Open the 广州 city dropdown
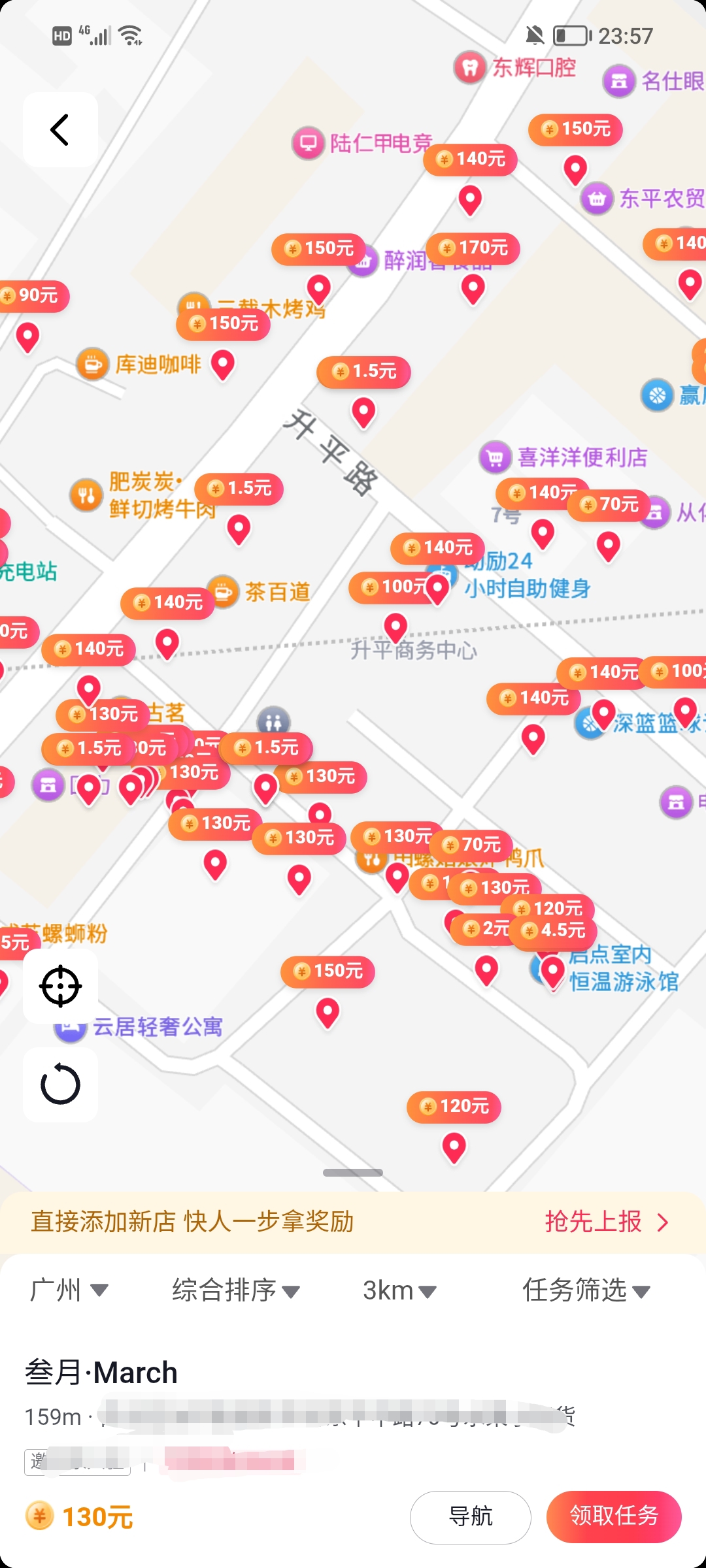This screenshot has width=706, height=1568. [x=69, y=1290]
